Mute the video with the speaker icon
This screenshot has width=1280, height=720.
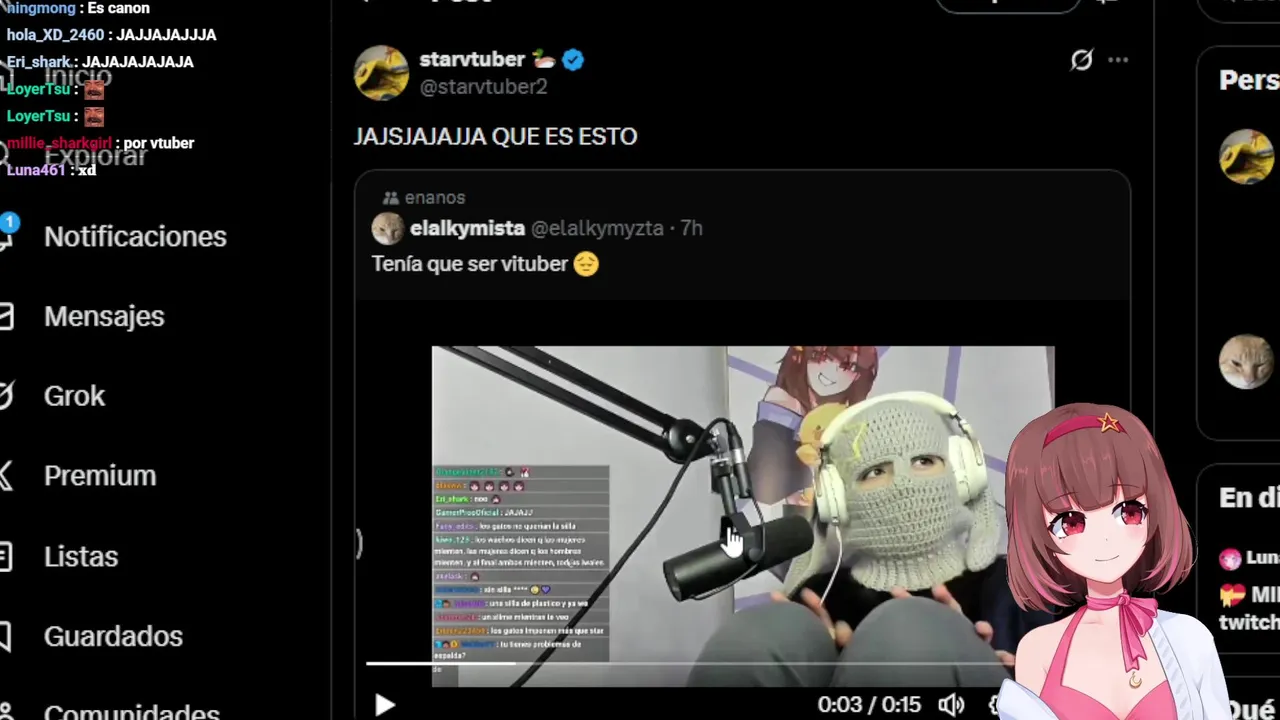[951, 705]
